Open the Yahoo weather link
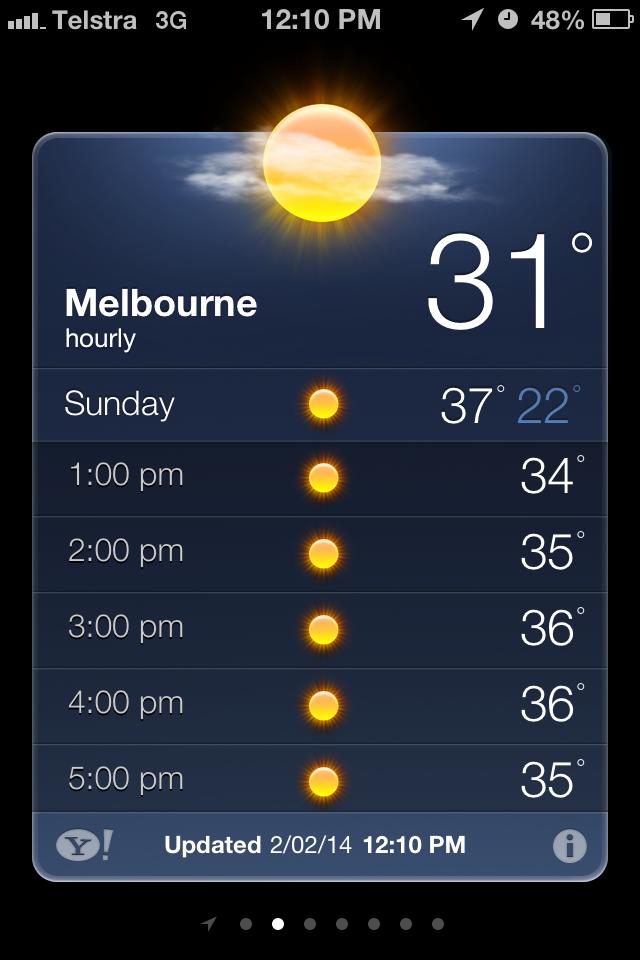 pos(84,846)
